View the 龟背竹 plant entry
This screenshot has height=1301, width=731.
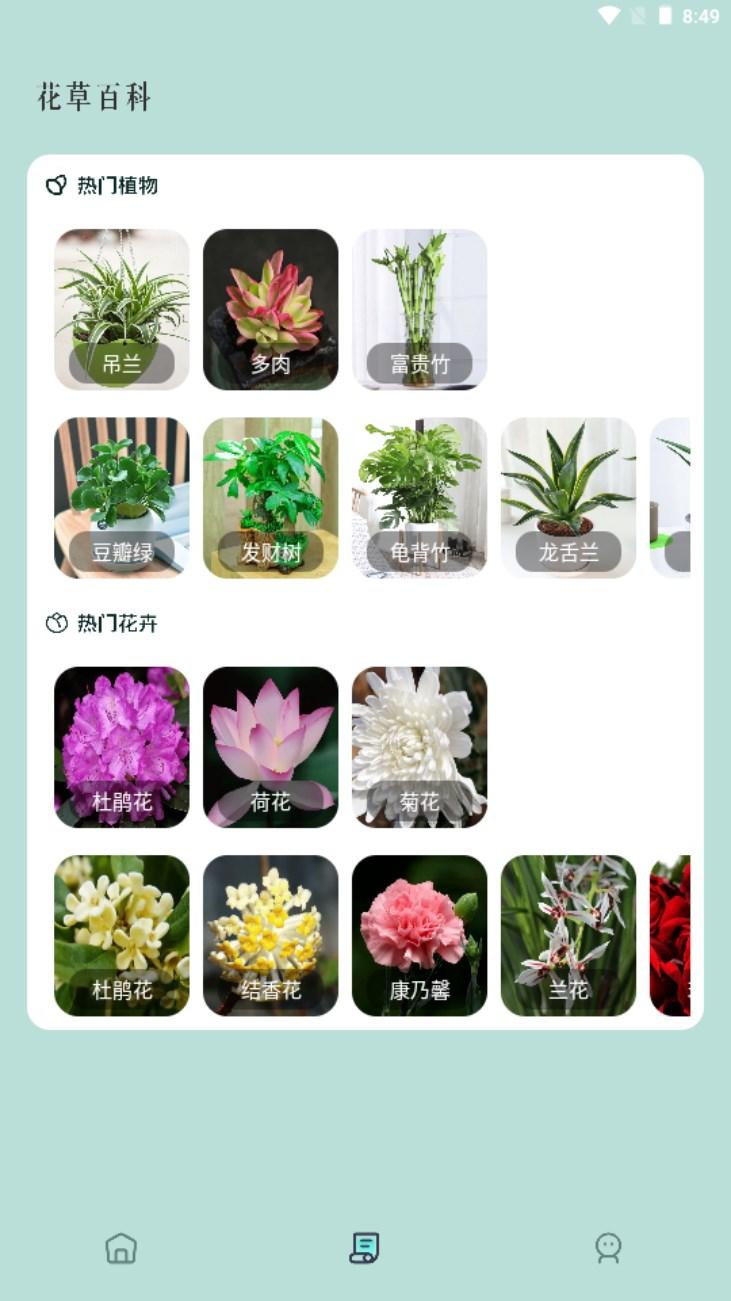click(419, 497)
